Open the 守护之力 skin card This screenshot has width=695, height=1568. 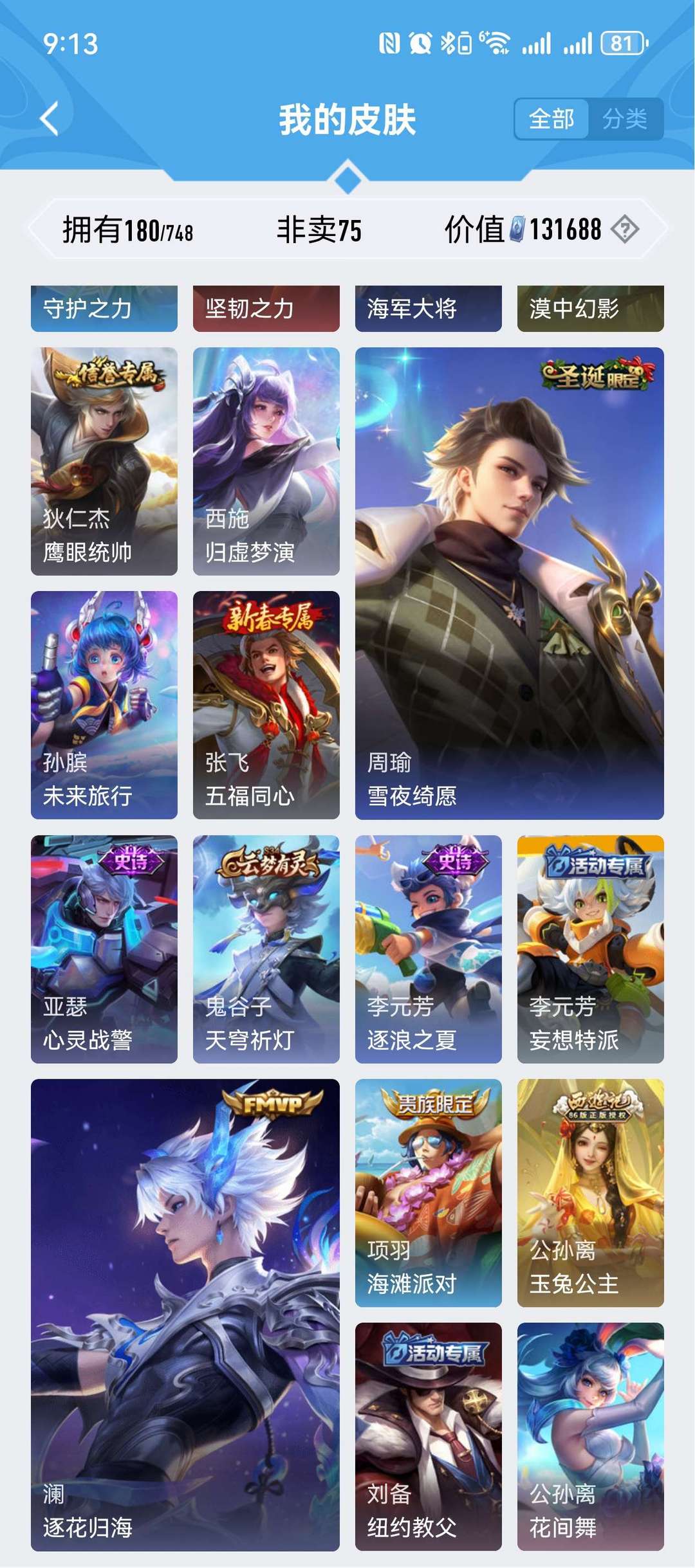click(104, 309)
